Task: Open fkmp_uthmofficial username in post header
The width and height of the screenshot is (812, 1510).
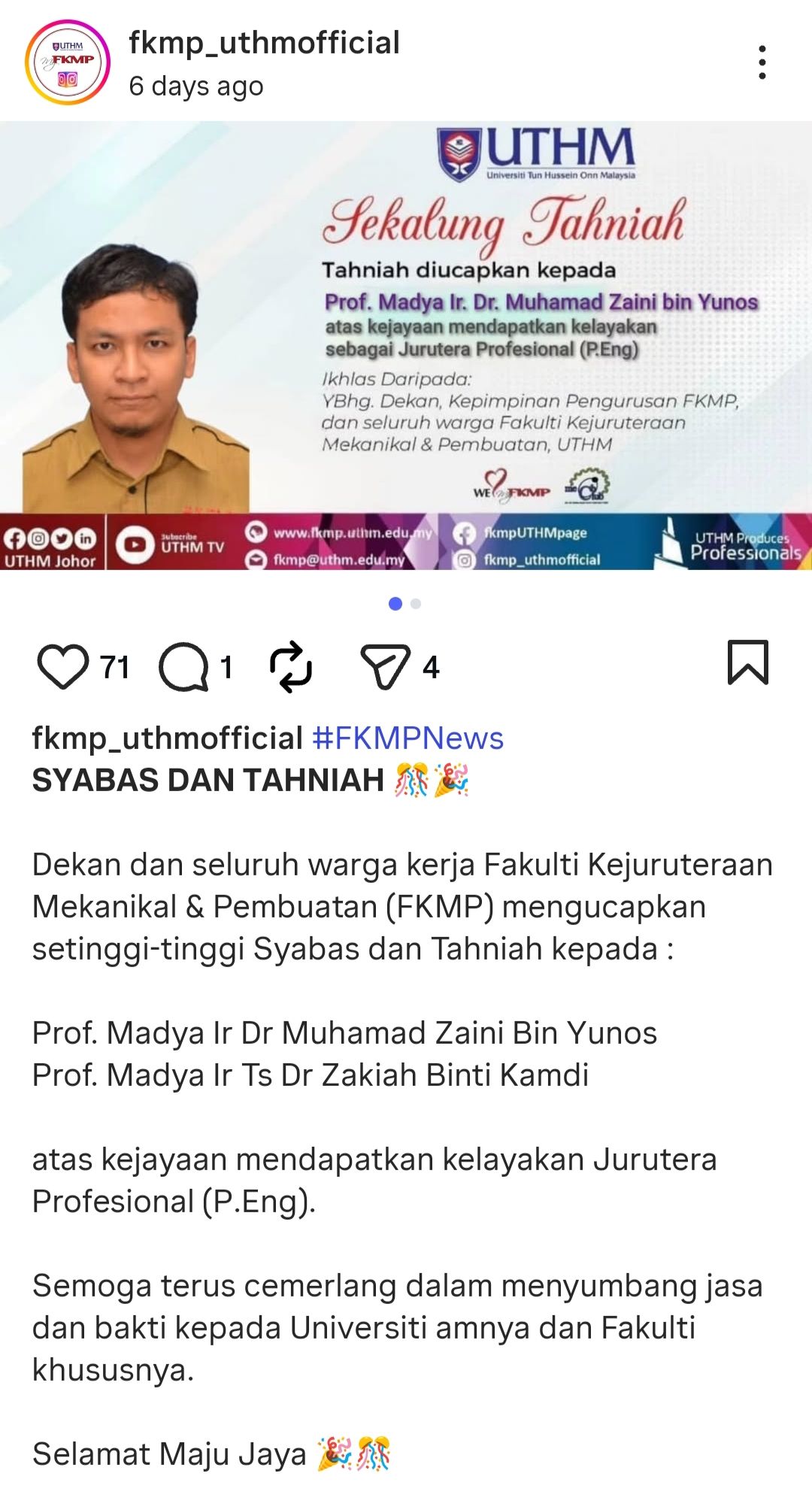Action: [264, 44]
